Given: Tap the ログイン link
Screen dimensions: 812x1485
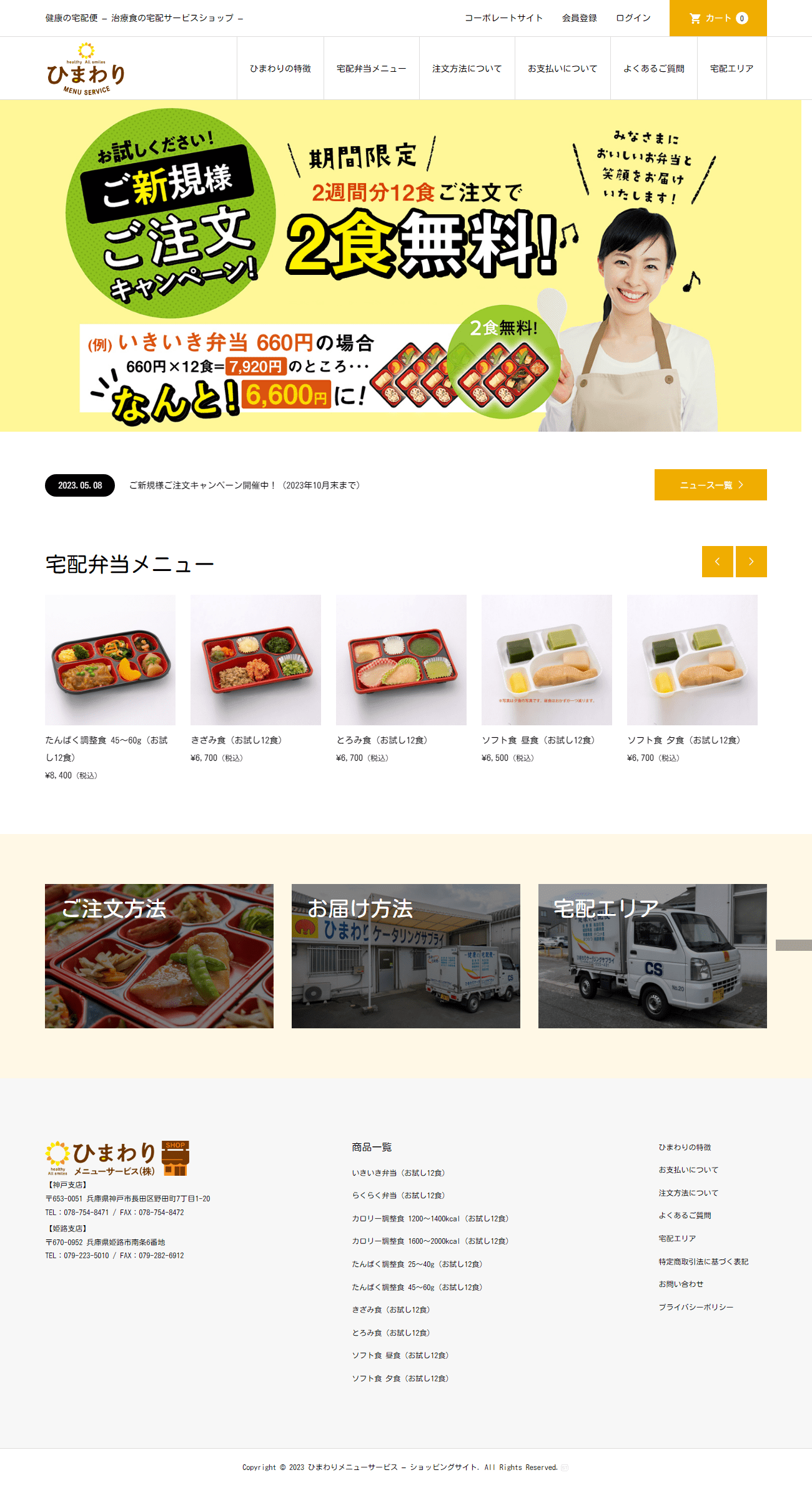Looking at the screenshot, I should click(633, 18).
